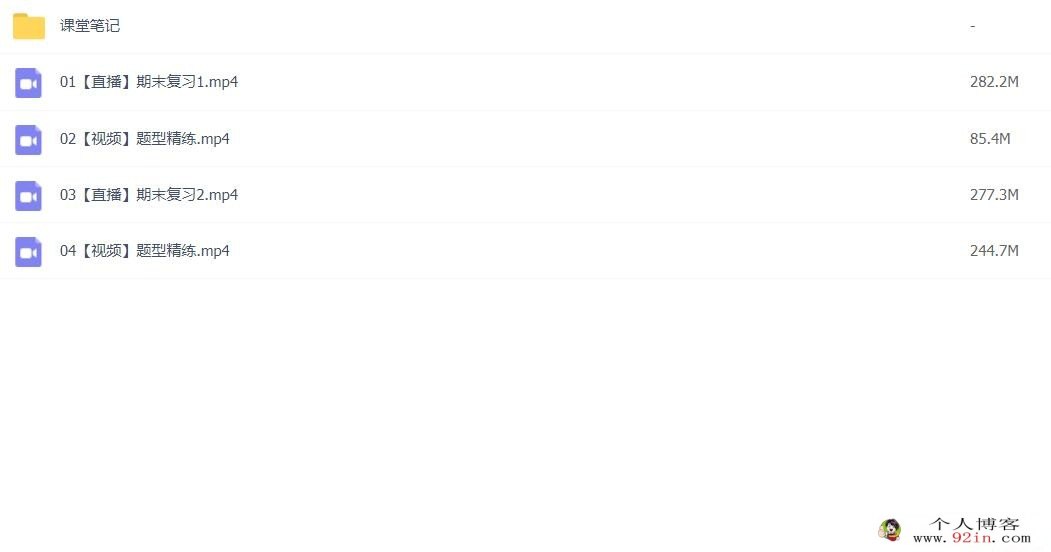Play file 03【直播】期末复习2.mp4
This screenshot has height=552, width=1051.
[x=149, y=195]
